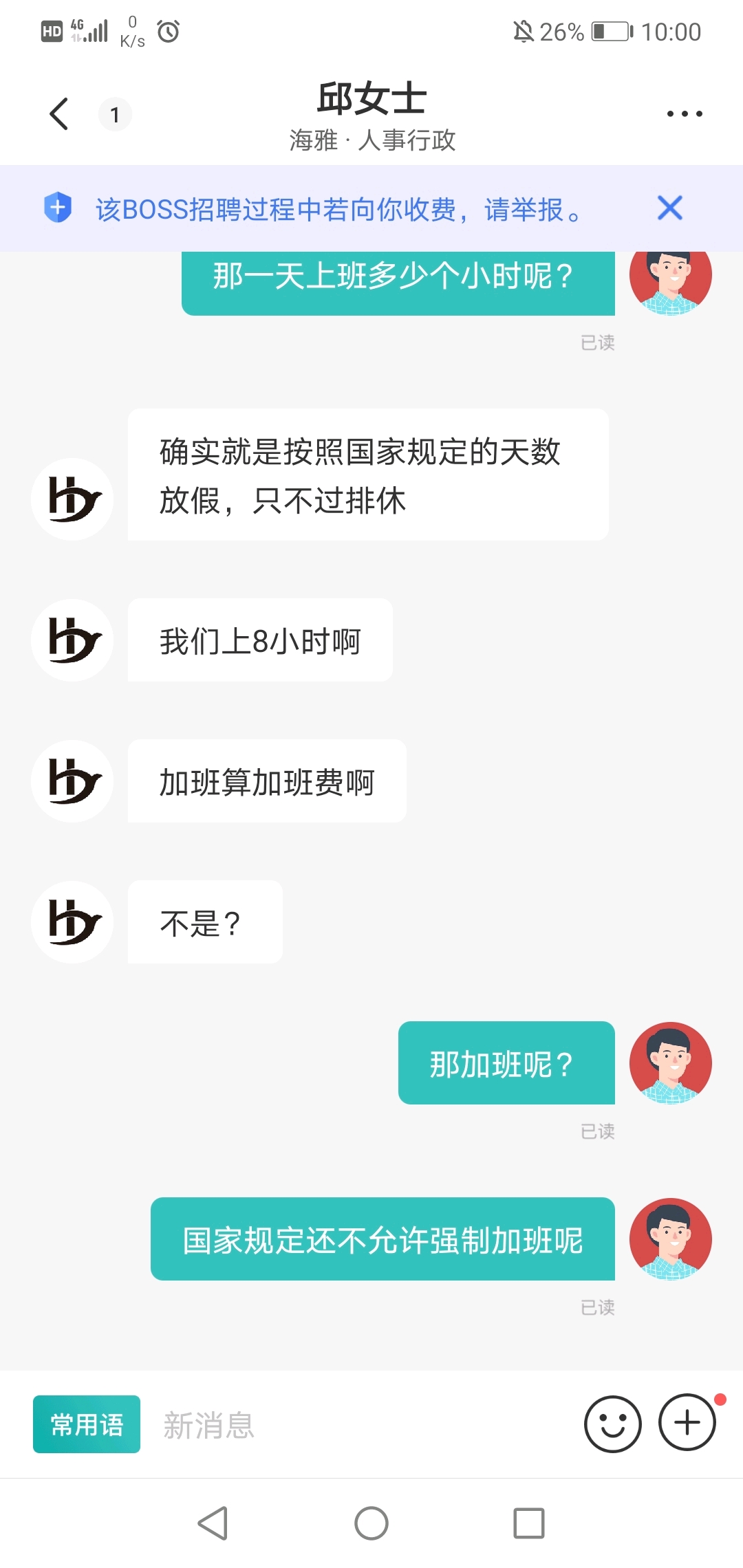Dismiss the fee-charging report banner

669,208
